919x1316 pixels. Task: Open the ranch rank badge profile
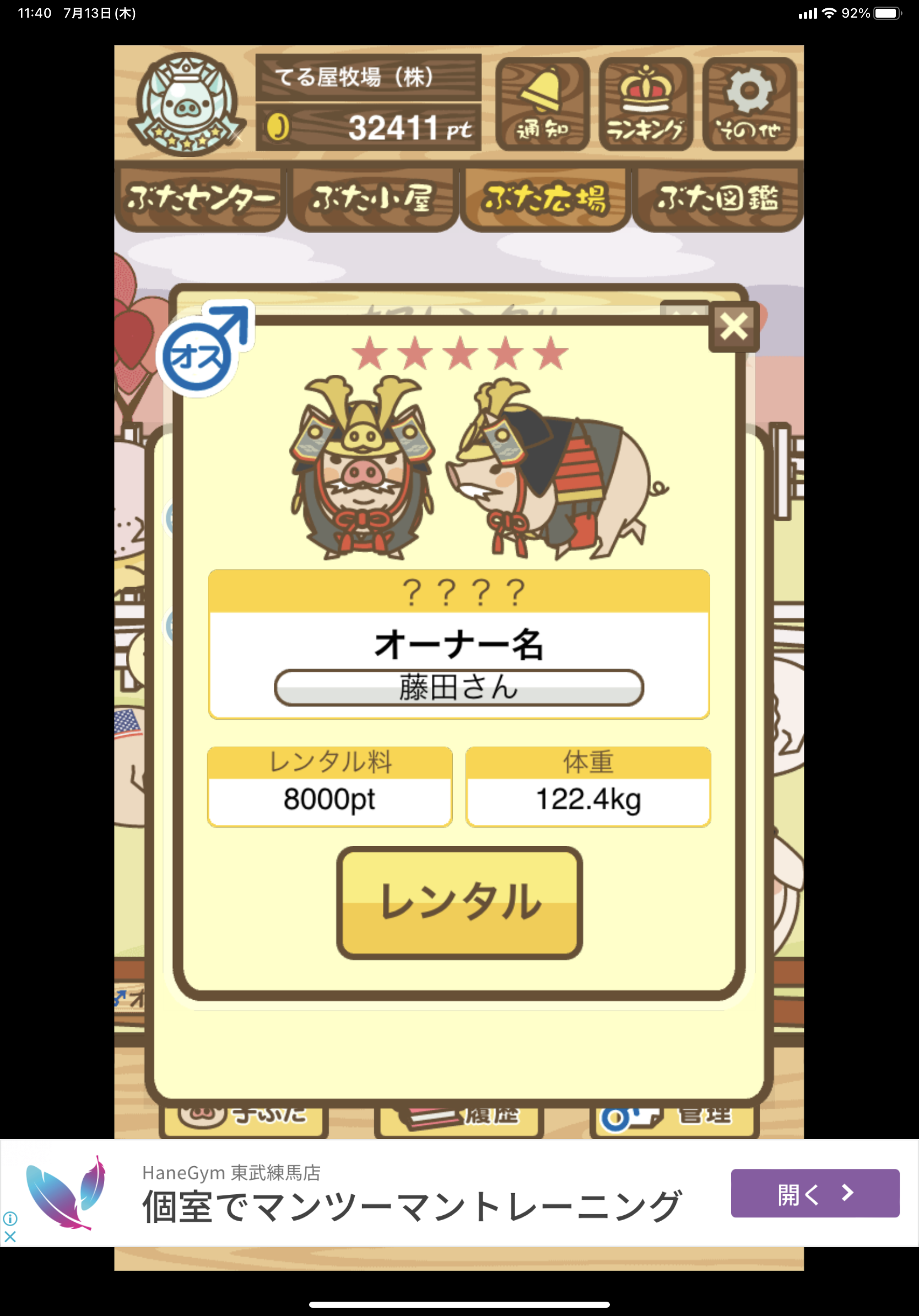point(186,104)
